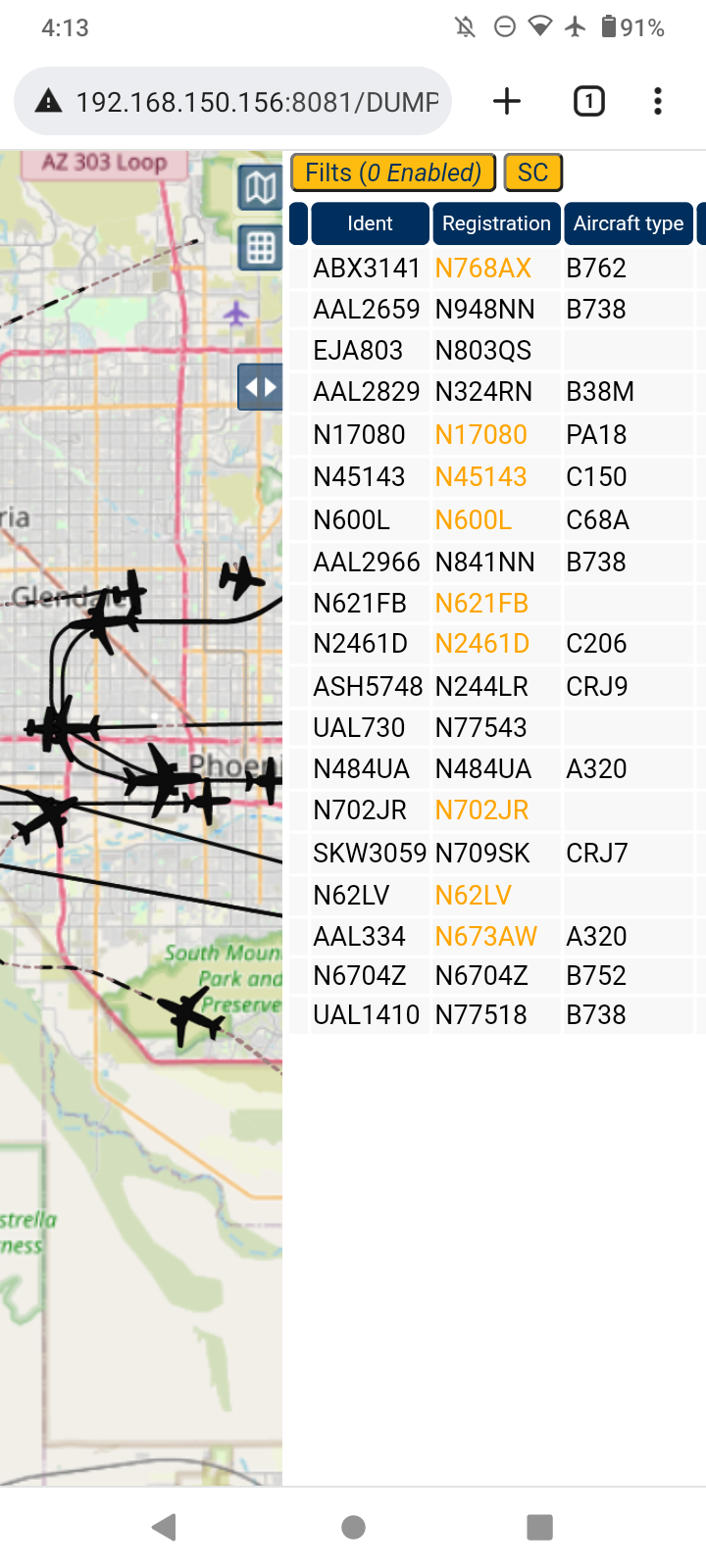This screenshot has width=706, height=1568.
Task: Sort table by Registration column
Action: pos(496,223)
